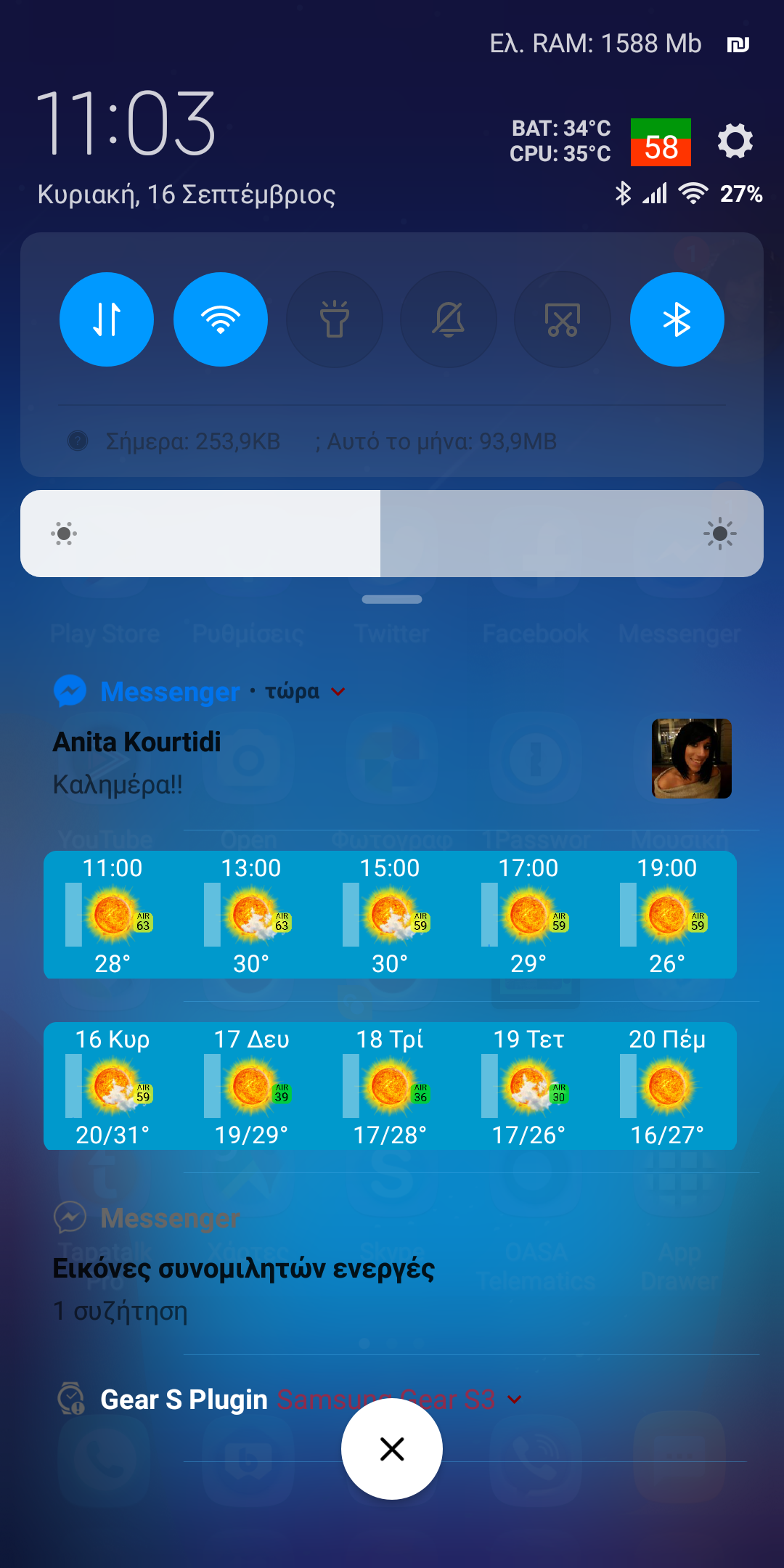This screenshot has height=1568, width=784.
Task: Toggle silent mode bell
Action: coord(449,319)
